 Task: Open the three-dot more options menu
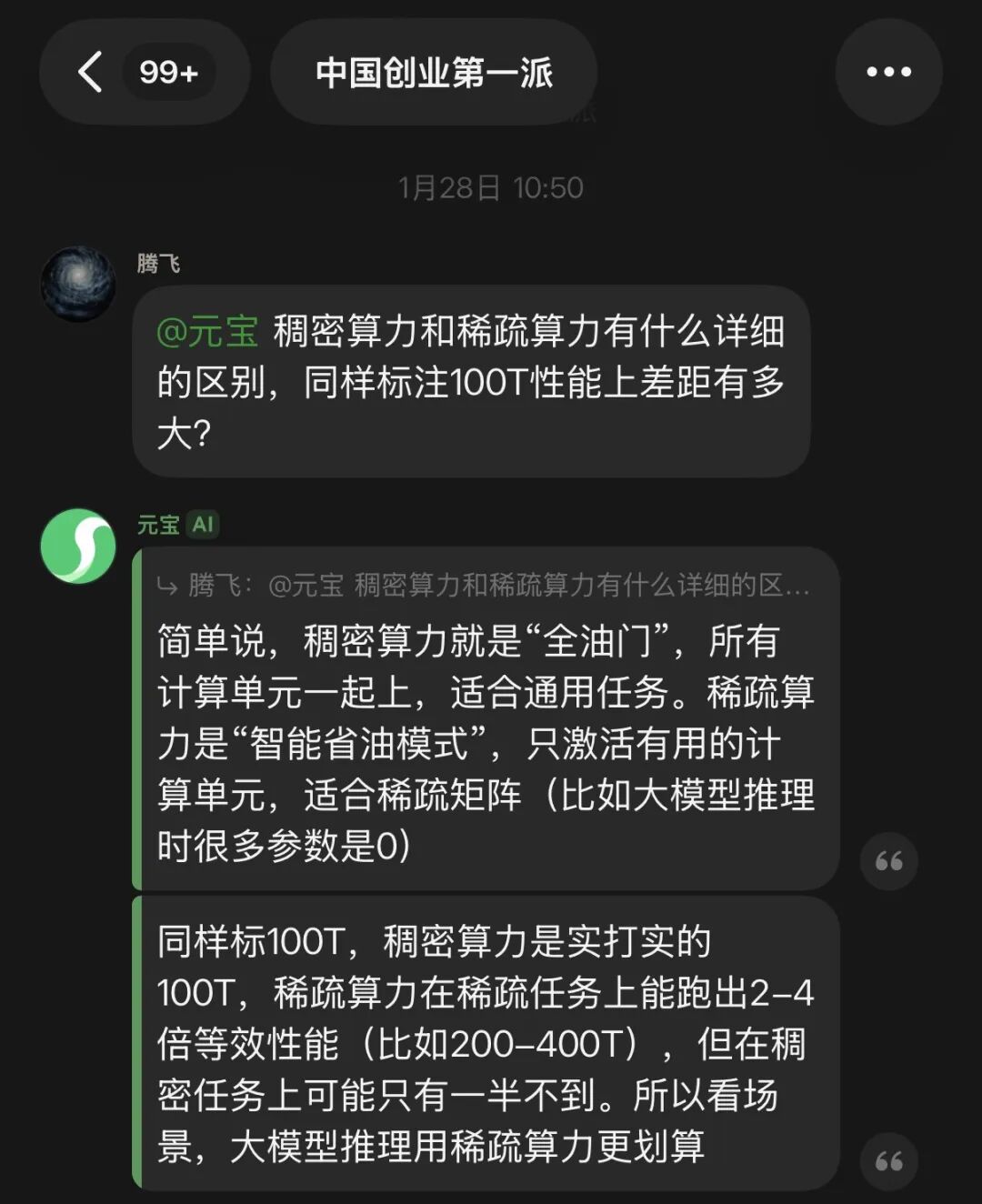pos(888,72)
